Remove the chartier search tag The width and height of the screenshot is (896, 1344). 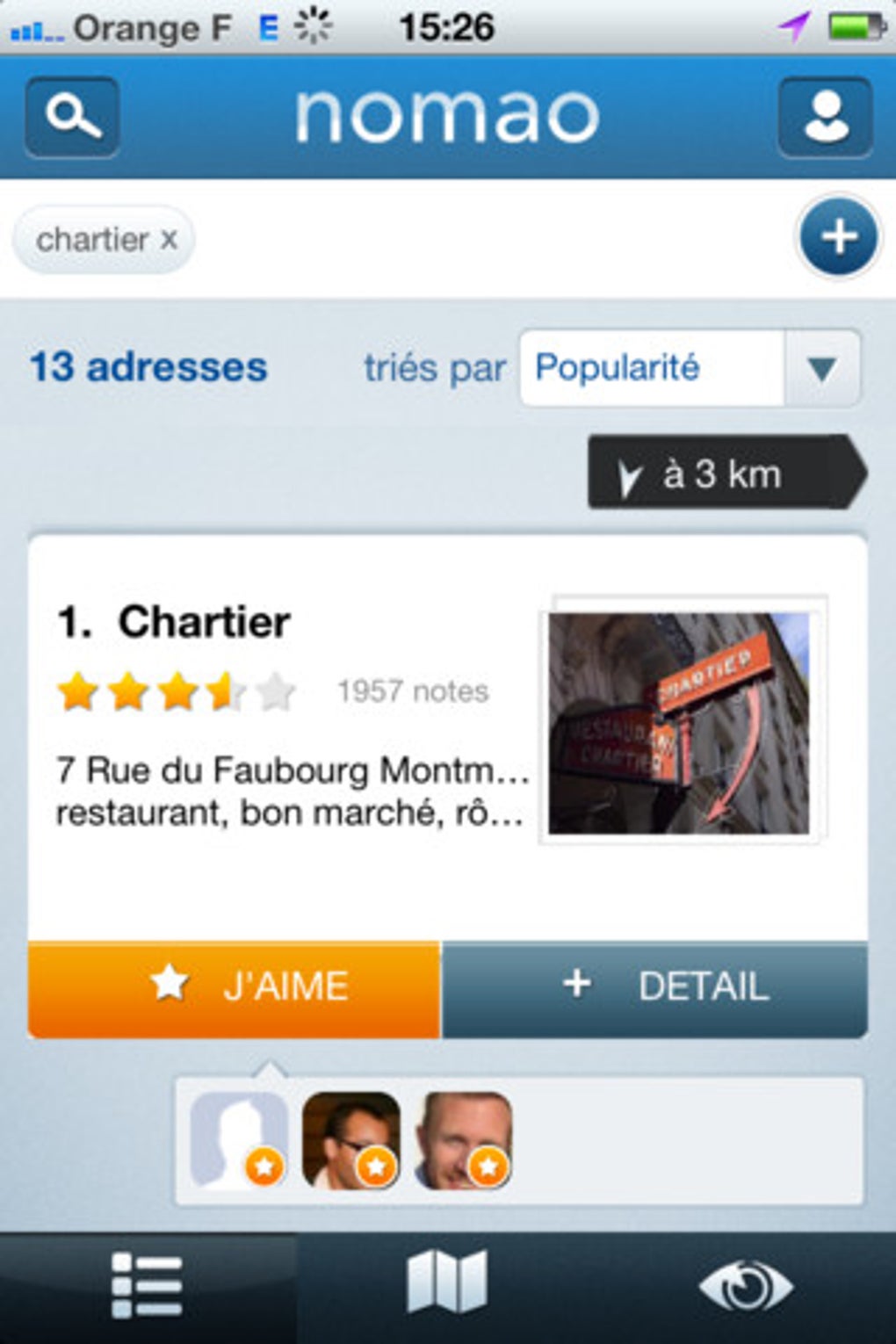point(169,239)
